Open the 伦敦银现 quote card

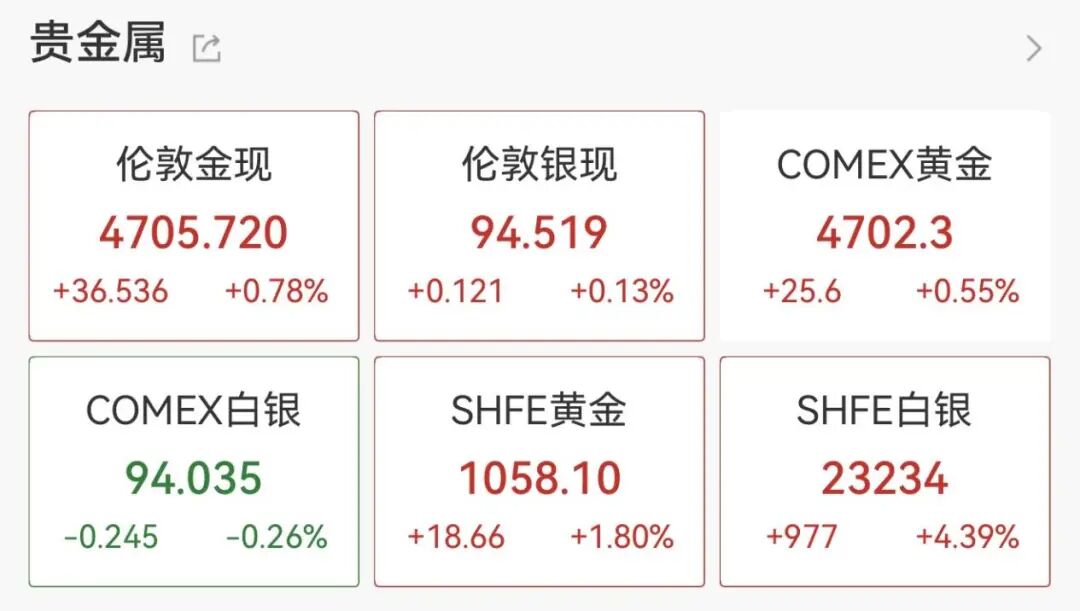tap(539, 226)
